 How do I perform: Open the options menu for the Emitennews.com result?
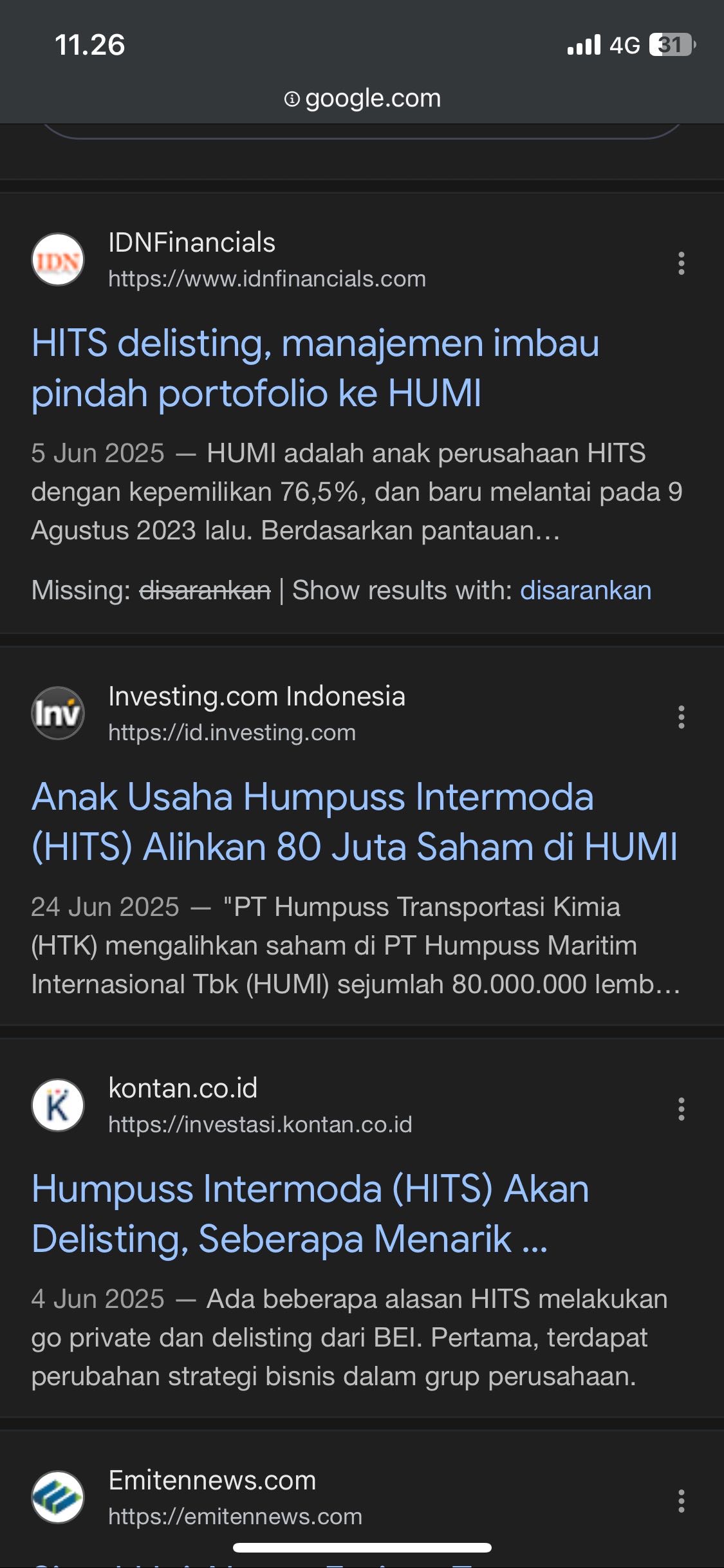tap(681, 1500)
